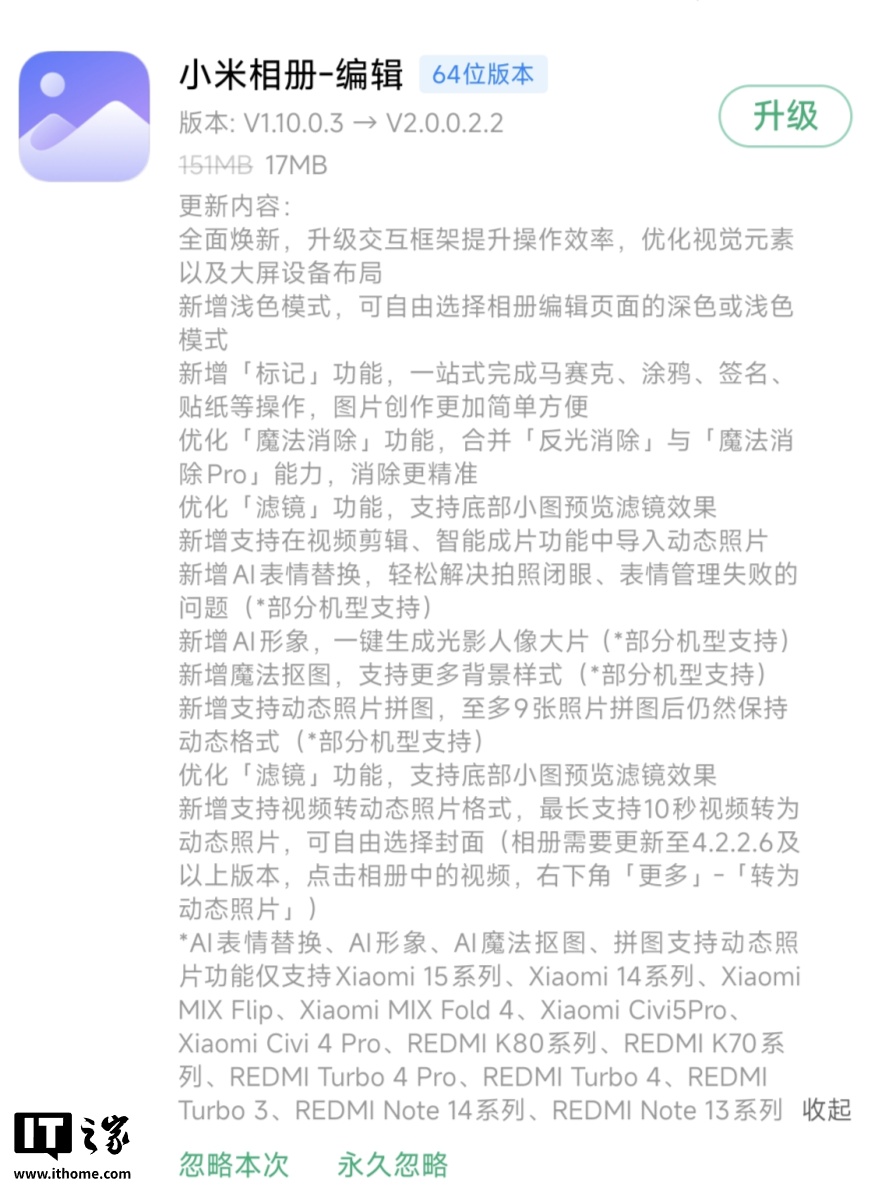This screenshot has width=885, height=1190.
Task: Tap 忽略本次 to skip this update
Action: click(x=234, y=1164)
